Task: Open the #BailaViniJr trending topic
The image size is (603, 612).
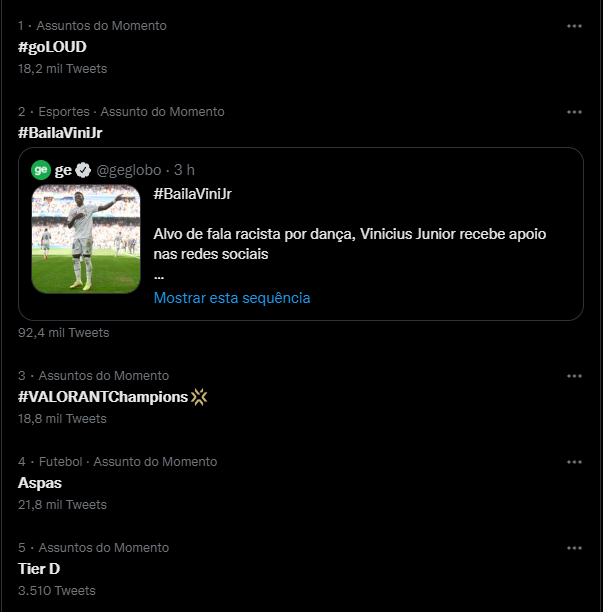Action: click(60, 132)
